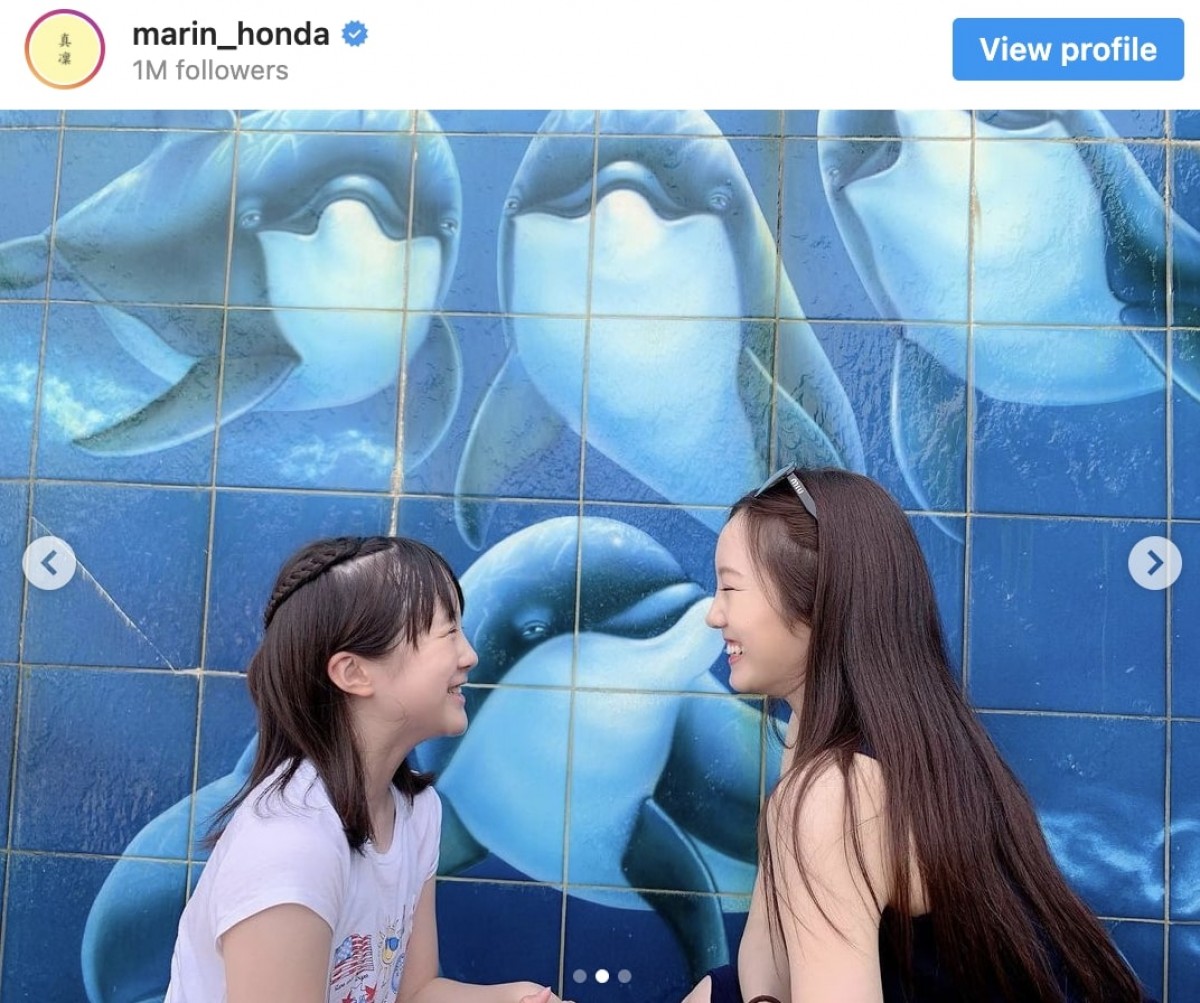Viewport: 1200px width, 1003px height.
Task: Tap the carousel page indicator dots
Action: [x=602, y=976]
